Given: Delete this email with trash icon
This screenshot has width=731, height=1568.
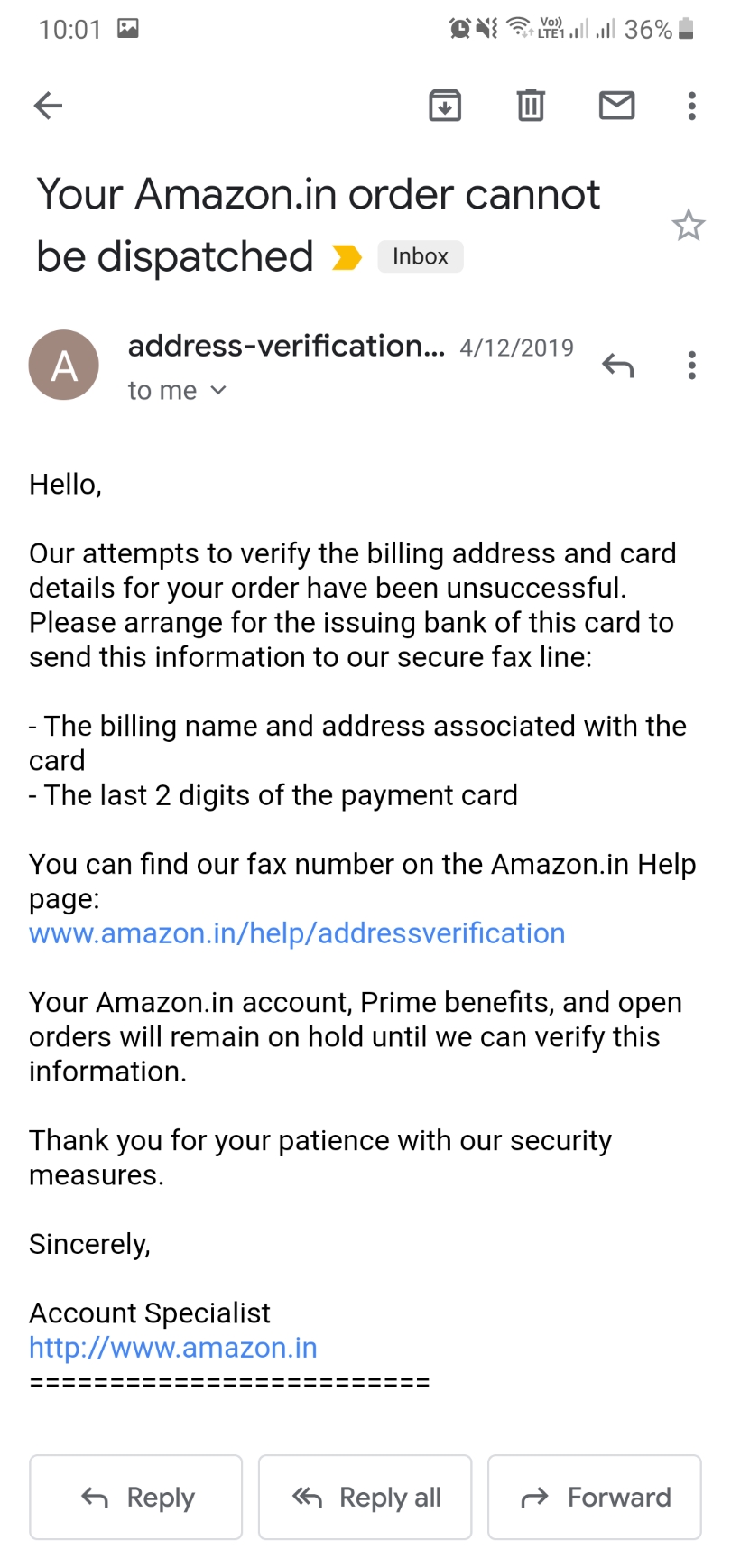Looking at the screenshot, I should (x=531, y=106).
